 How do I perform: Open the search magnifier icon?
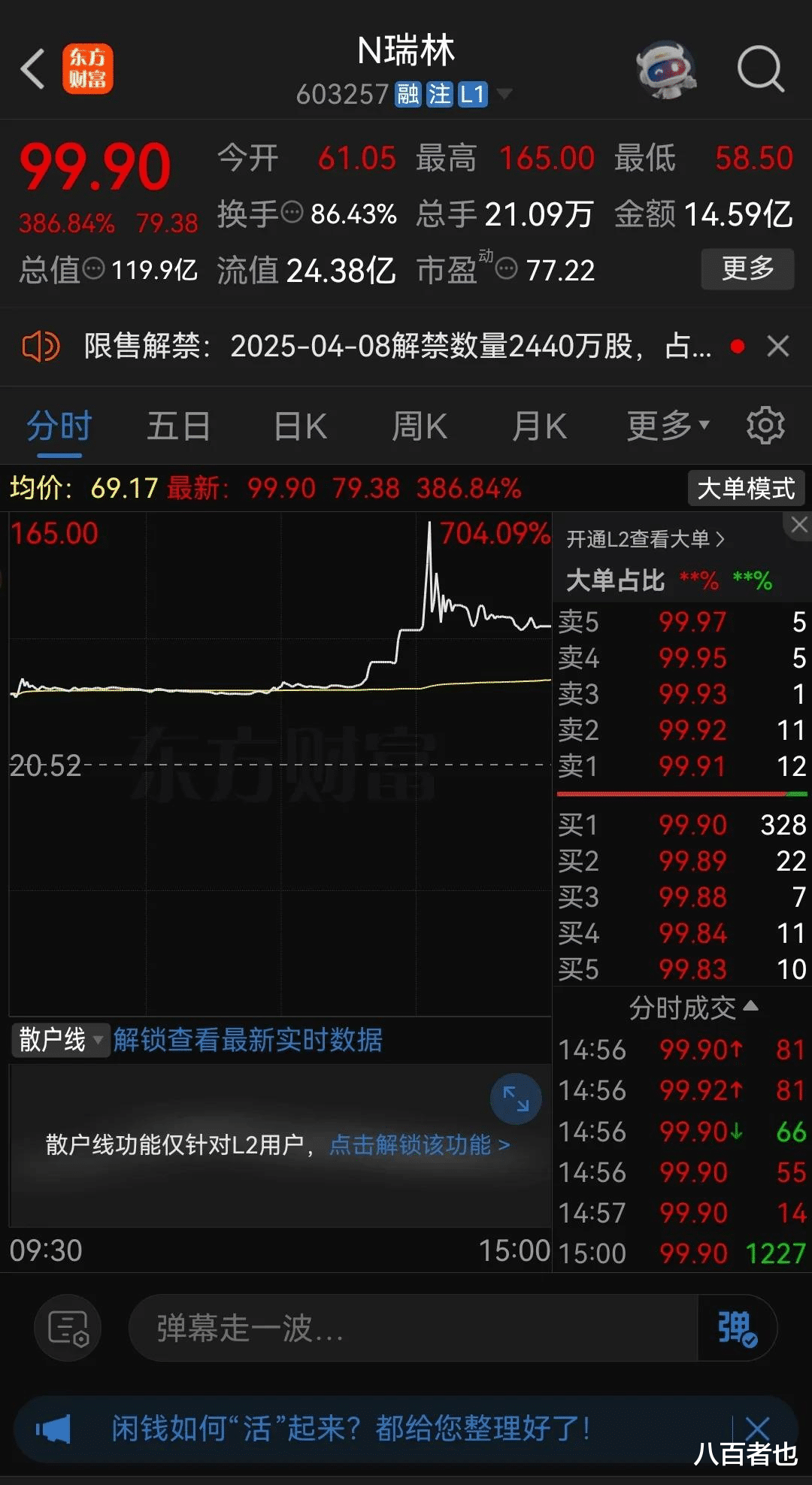761,69
